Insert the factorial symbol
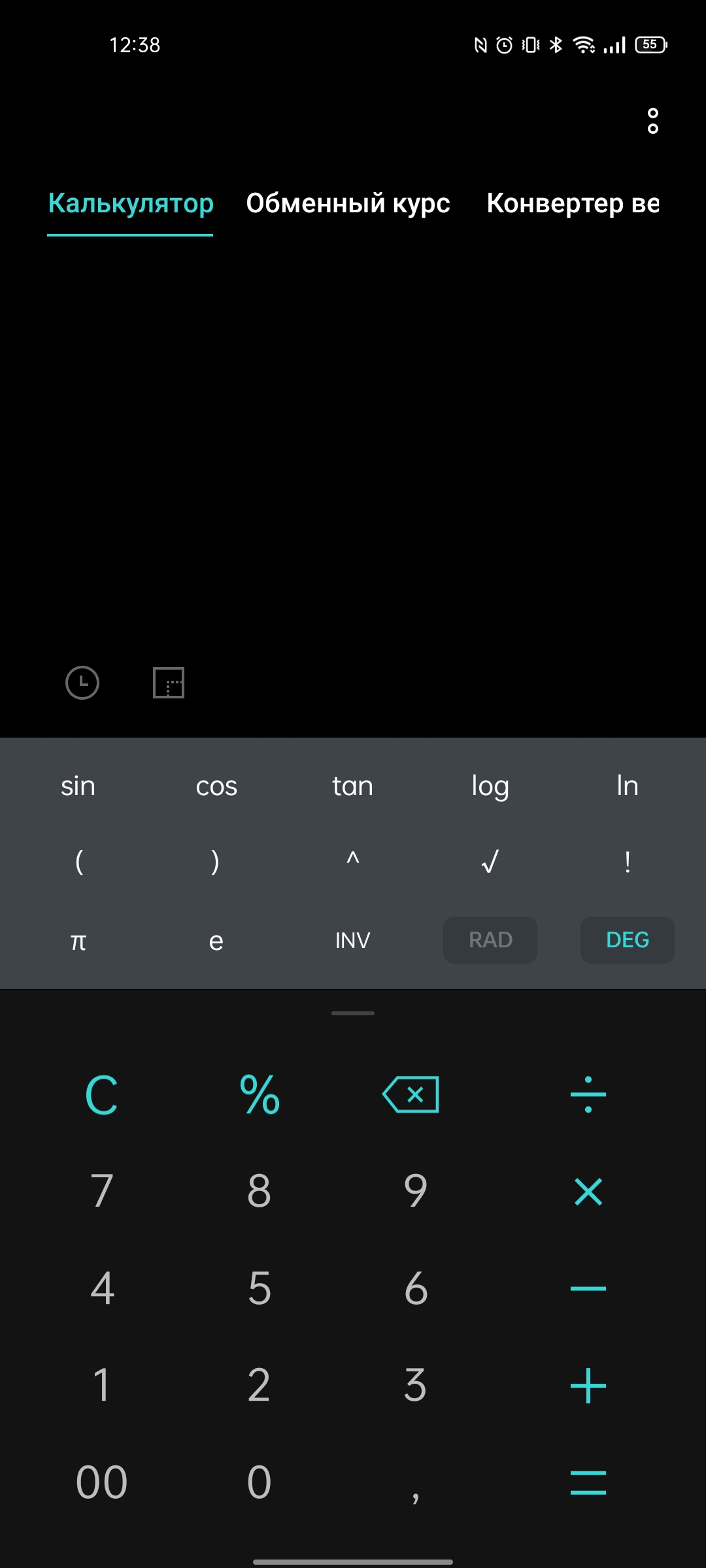Viewport: 706px width, 1568px height. coord(627,862)
